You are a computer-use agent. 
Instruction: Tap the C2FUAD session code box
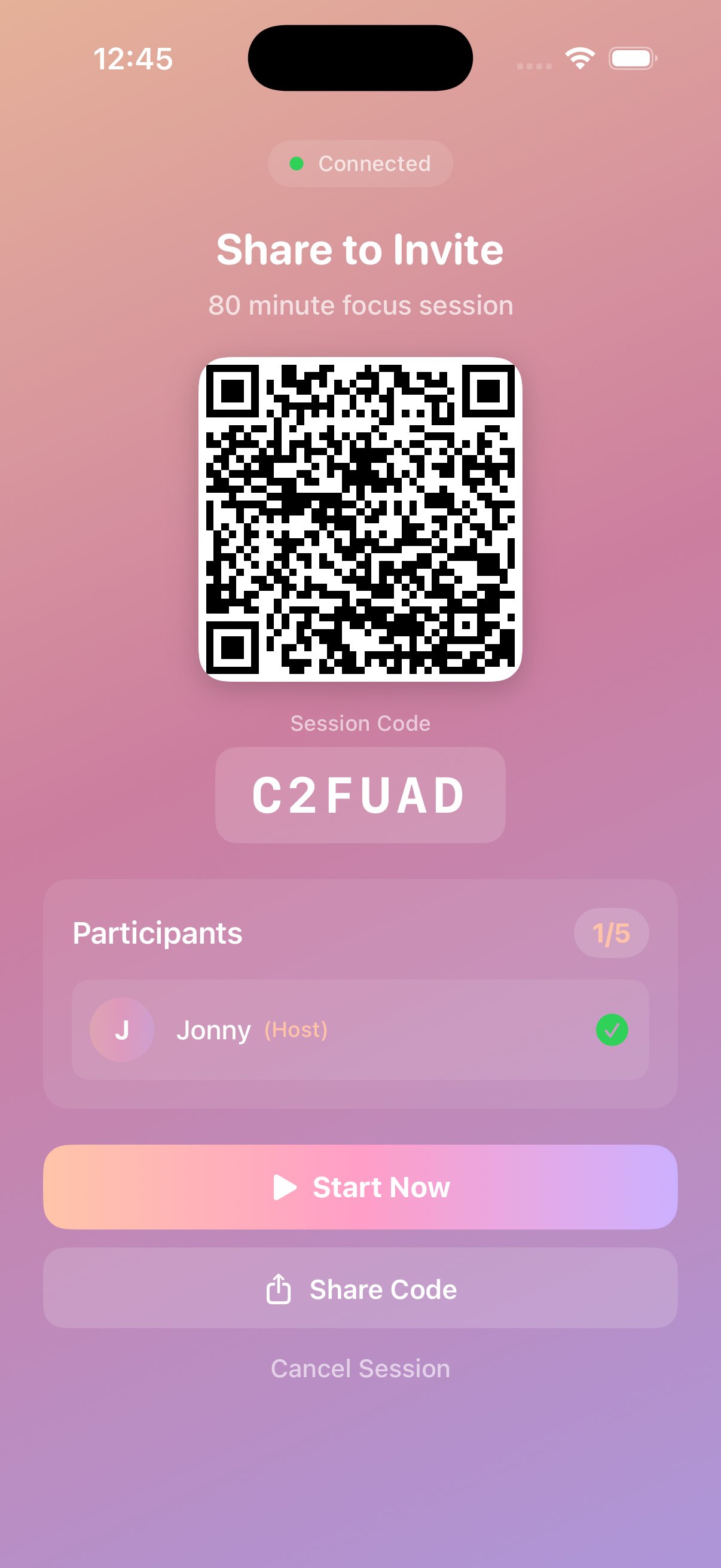click(360, 794)
